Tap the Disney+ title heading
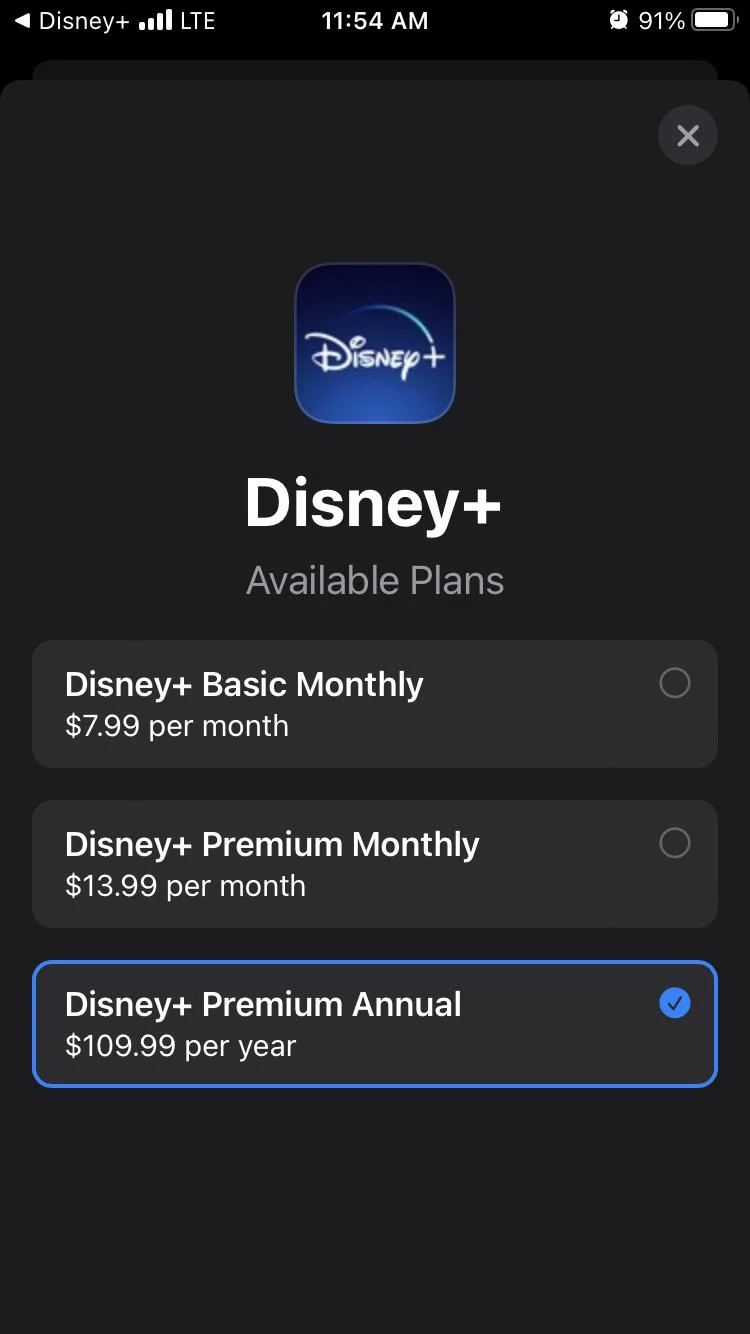 pos(375,503)
